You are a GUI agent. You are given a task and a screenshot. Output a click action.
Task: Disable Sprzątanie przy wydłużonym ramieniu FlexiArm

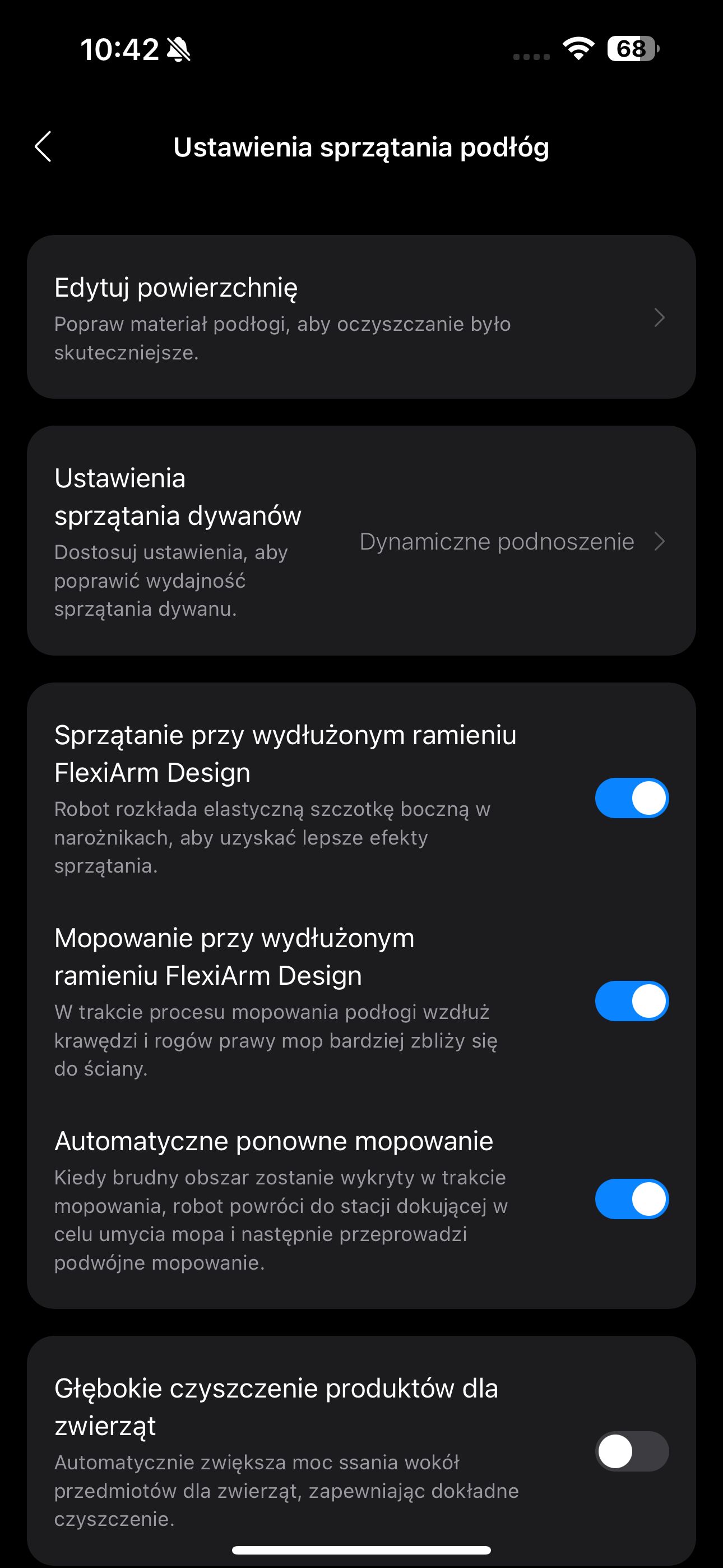pos(632,798)
